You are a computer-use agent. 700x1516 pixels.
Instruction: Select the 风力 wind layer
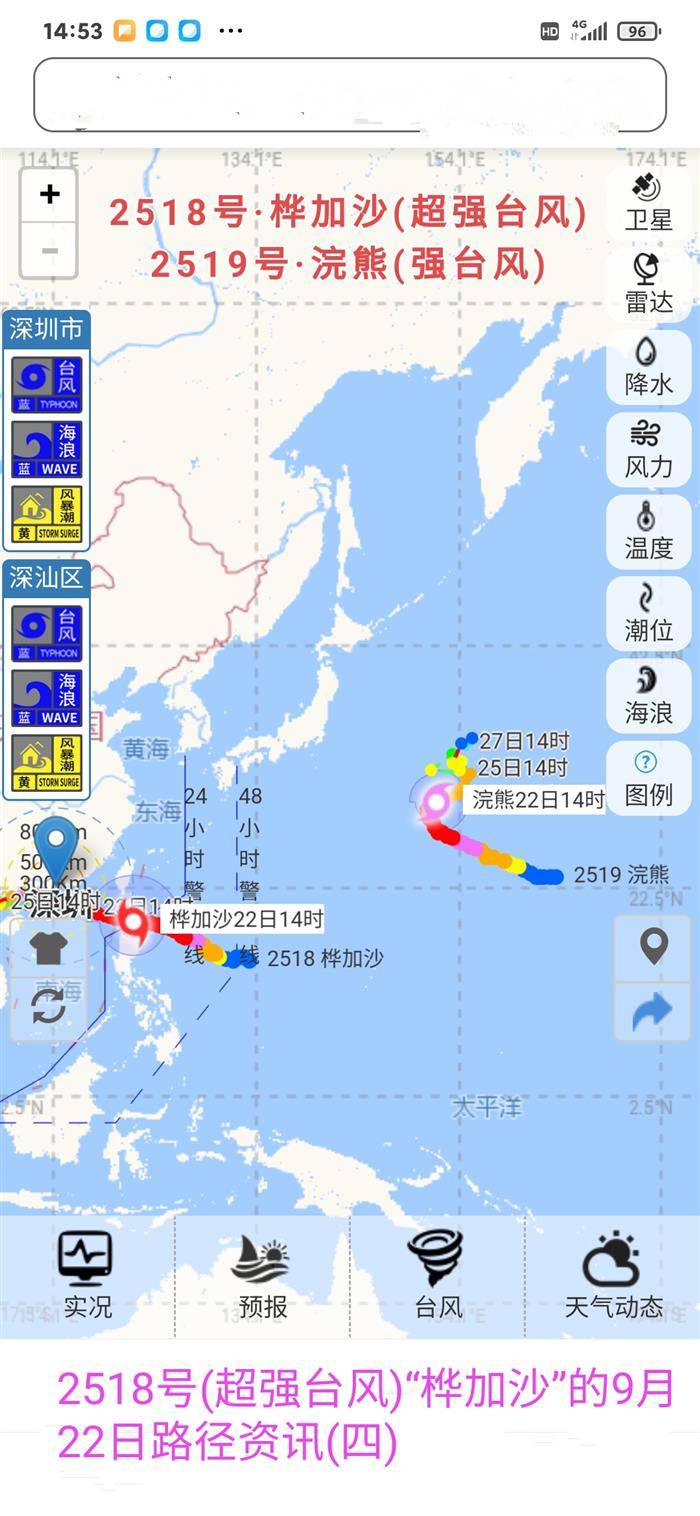click(648, 449)
